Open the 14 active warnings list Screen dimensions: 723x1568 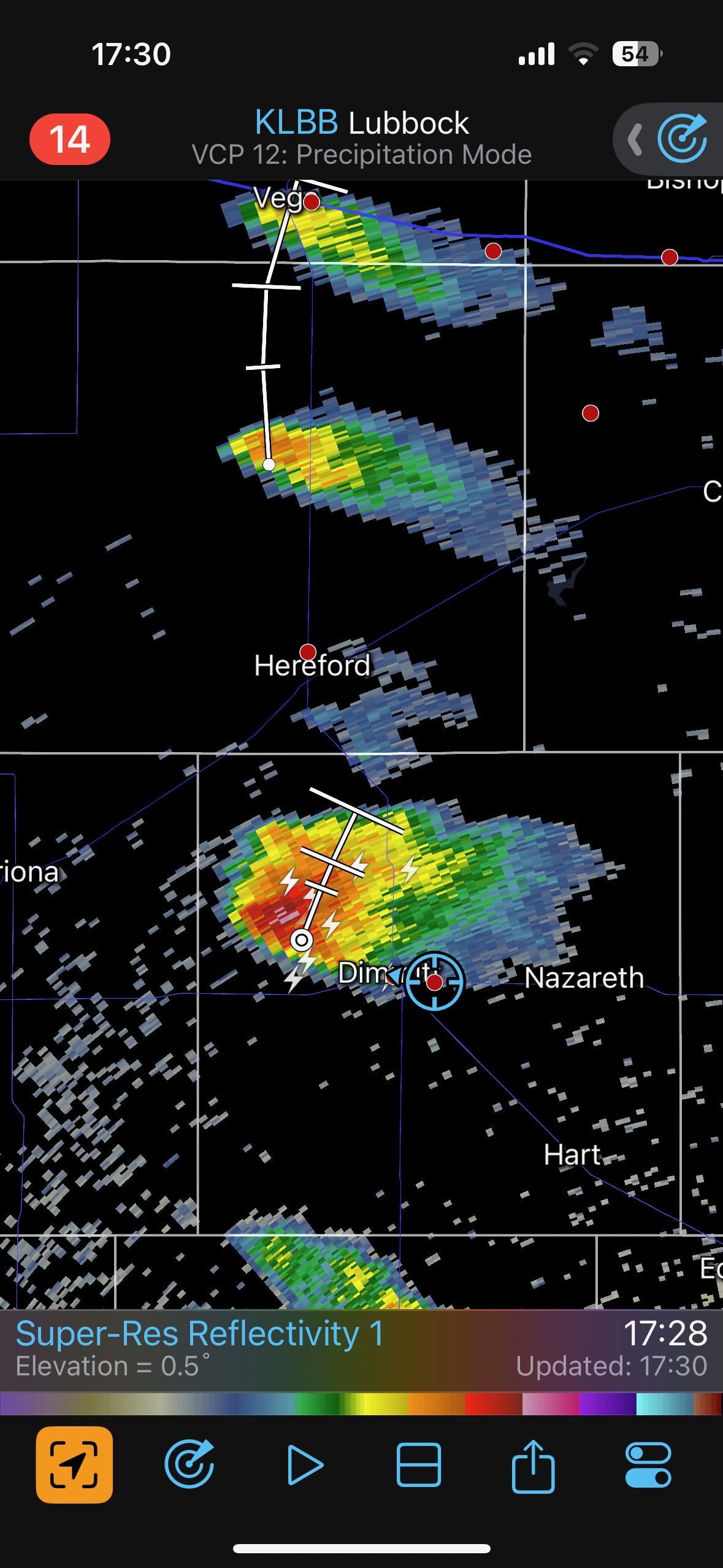tap(70, 139)
